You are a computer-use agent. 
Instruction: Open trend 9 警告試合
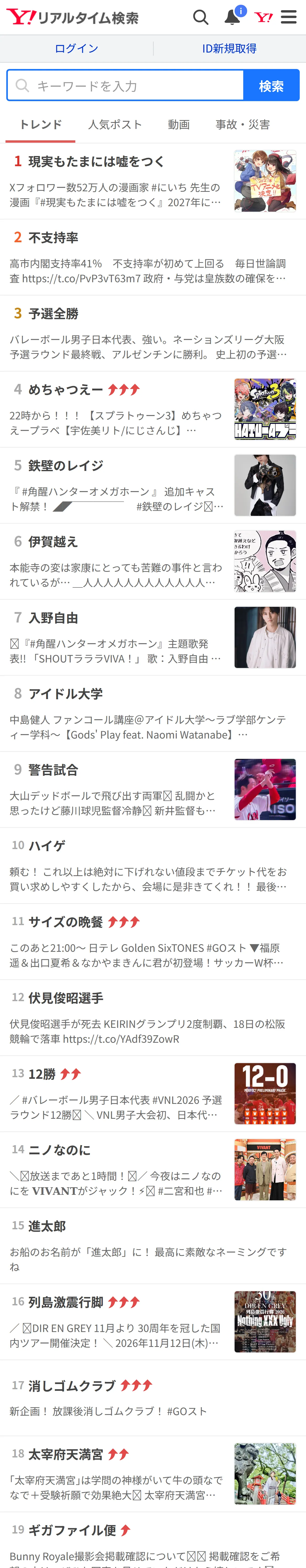click(153, 789)
